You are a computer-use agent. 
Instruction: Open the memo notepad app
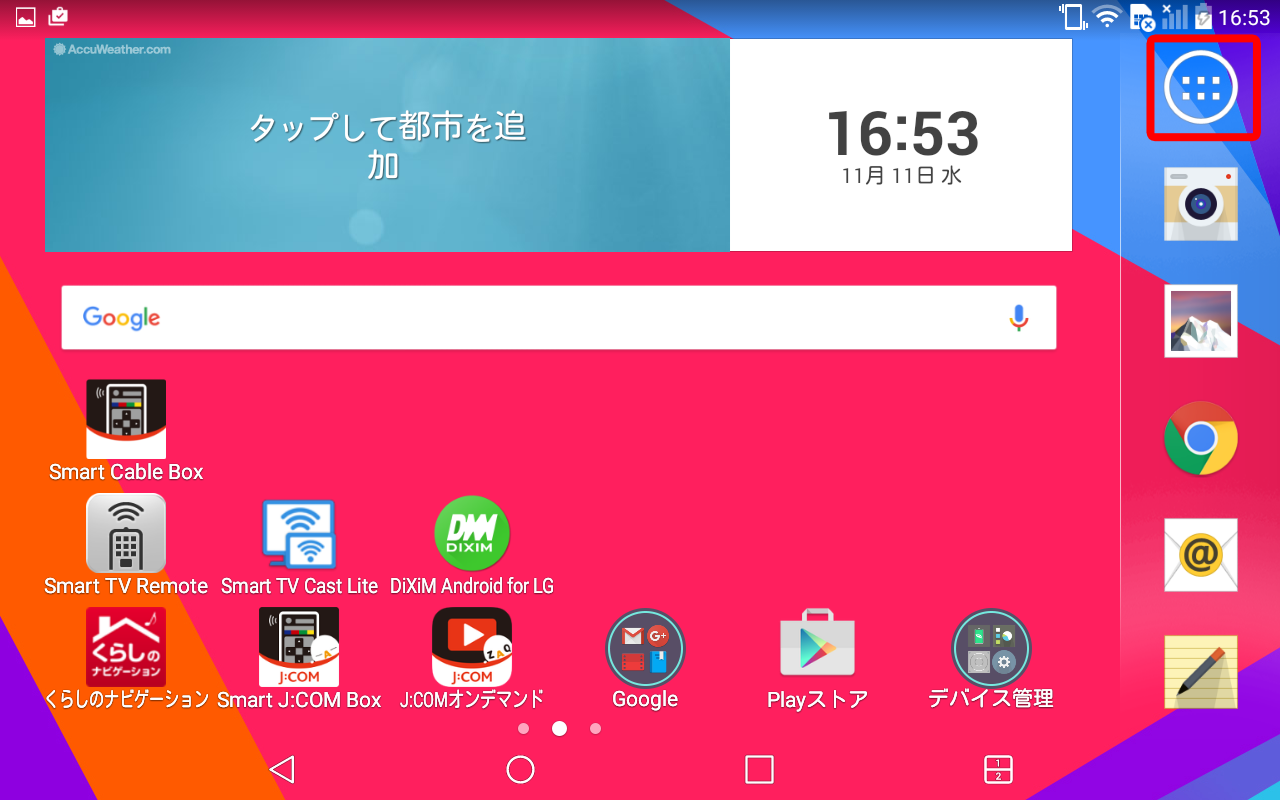click(x=1201, y=672)
